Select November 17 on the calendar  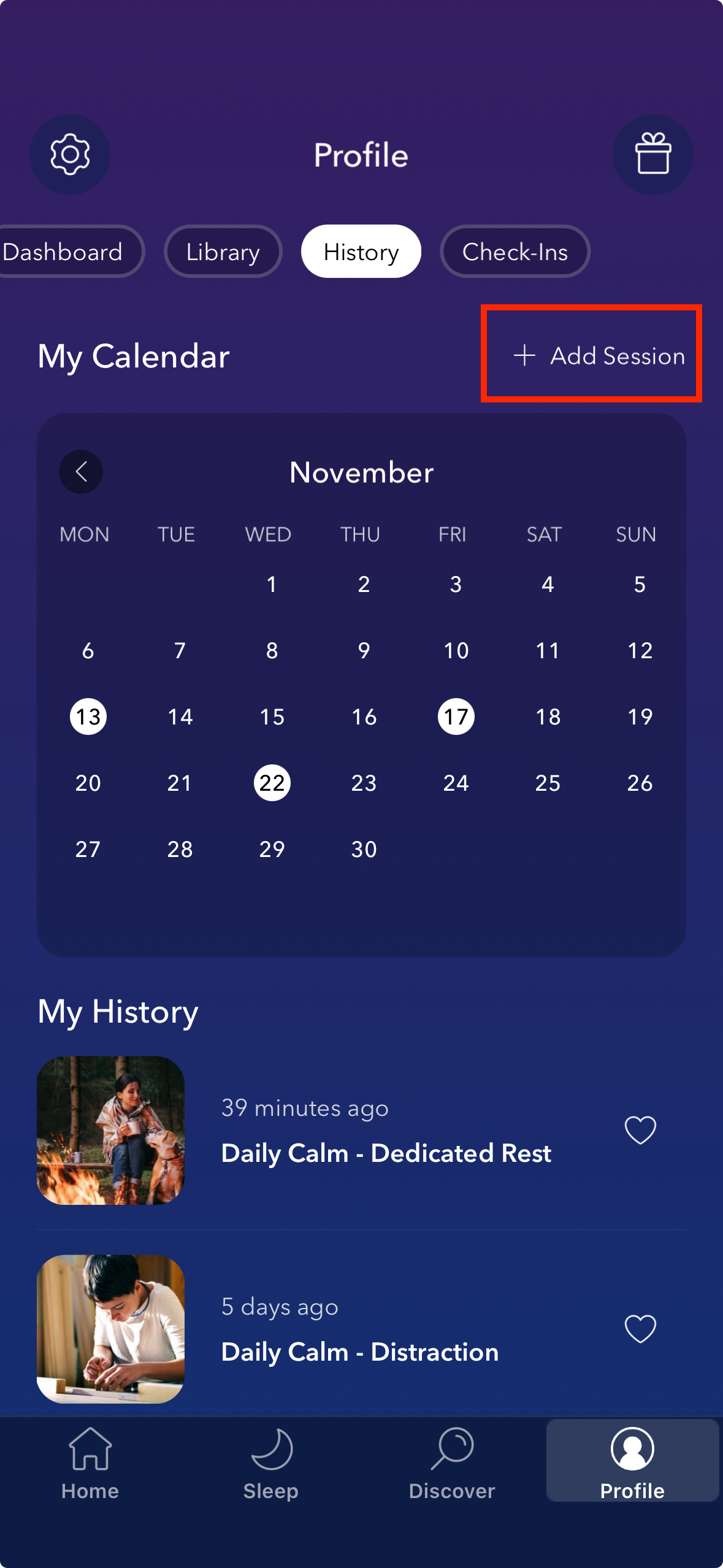click(456, 717)
